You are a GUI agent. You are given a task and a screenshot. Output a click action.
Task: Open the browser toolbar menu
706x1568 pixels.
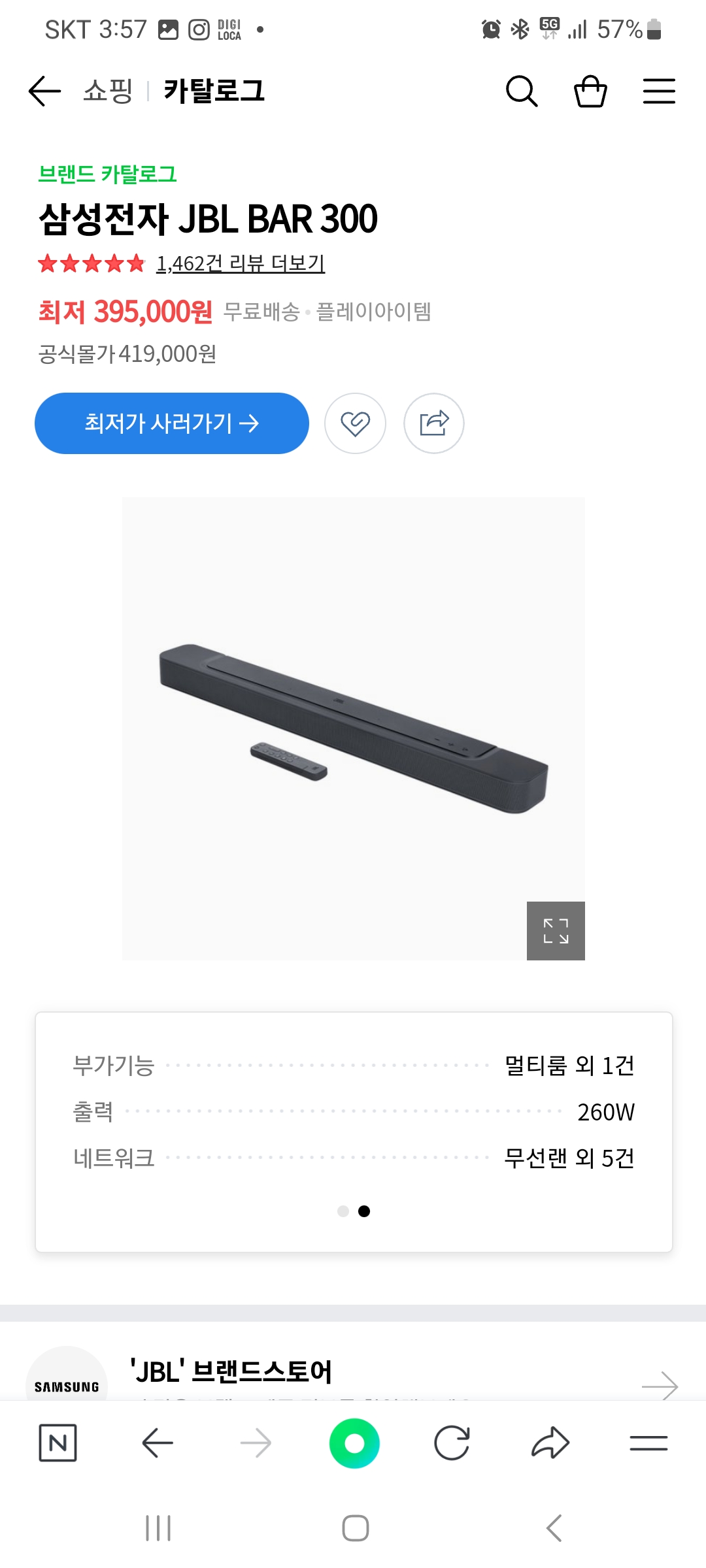[648, 1443]
